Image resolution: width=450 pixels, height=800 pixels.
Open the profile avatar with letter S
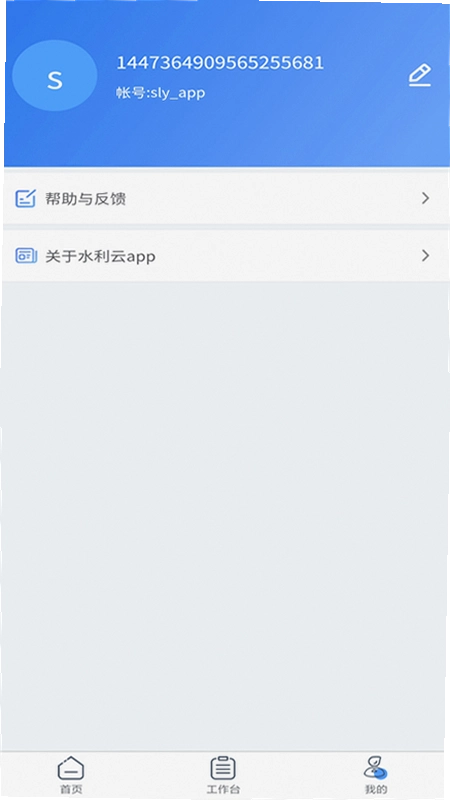55,76
